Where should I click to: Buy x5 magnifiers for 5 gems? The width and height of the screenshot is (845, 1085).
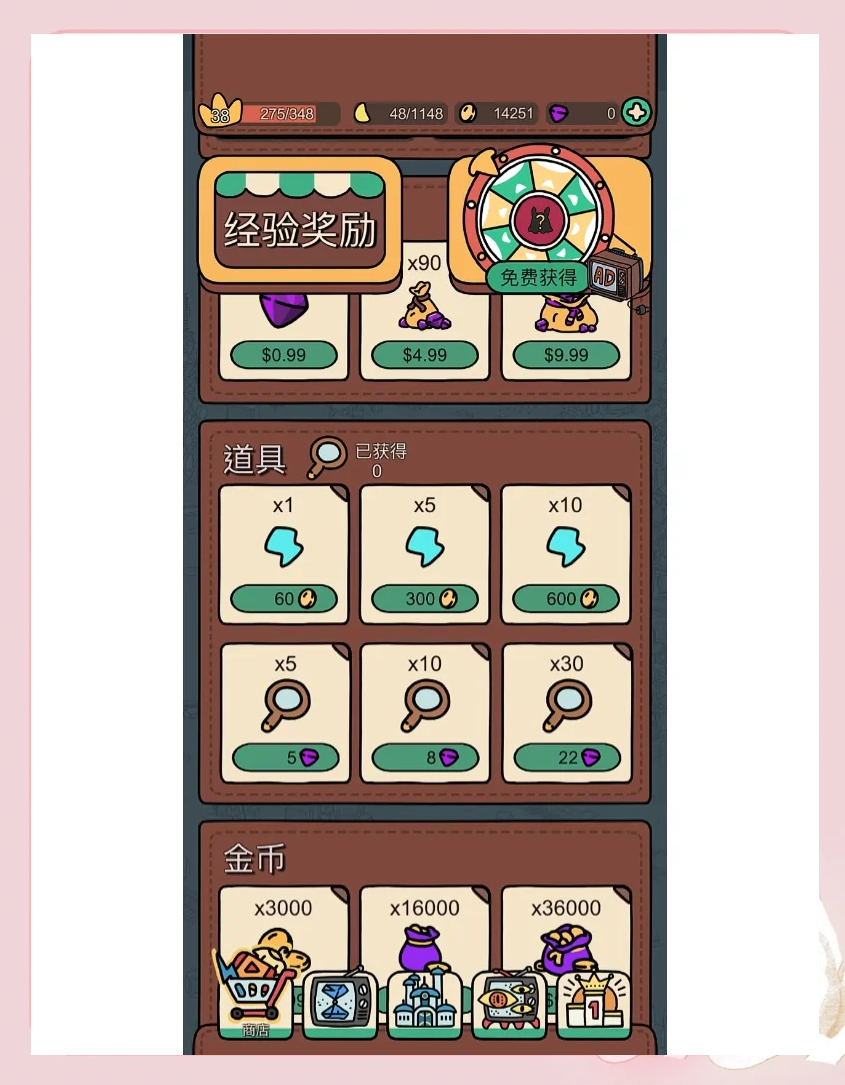[285, 757]
